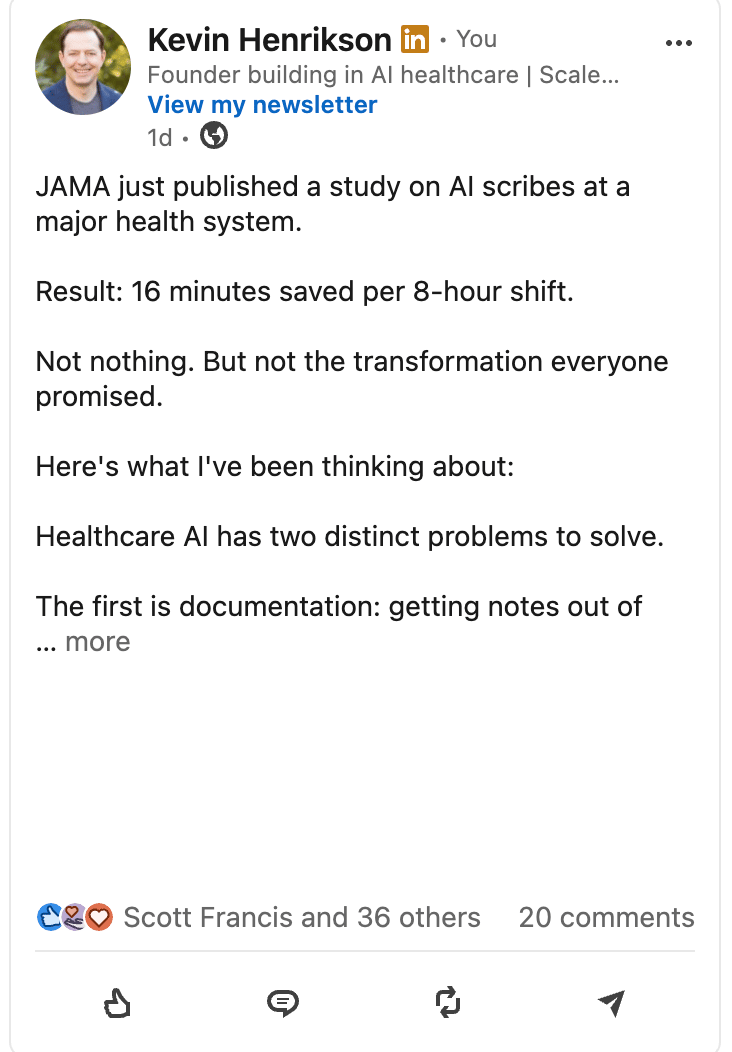Like this post with thumbs up
732x1052 pixels.
coord(119,1002)
